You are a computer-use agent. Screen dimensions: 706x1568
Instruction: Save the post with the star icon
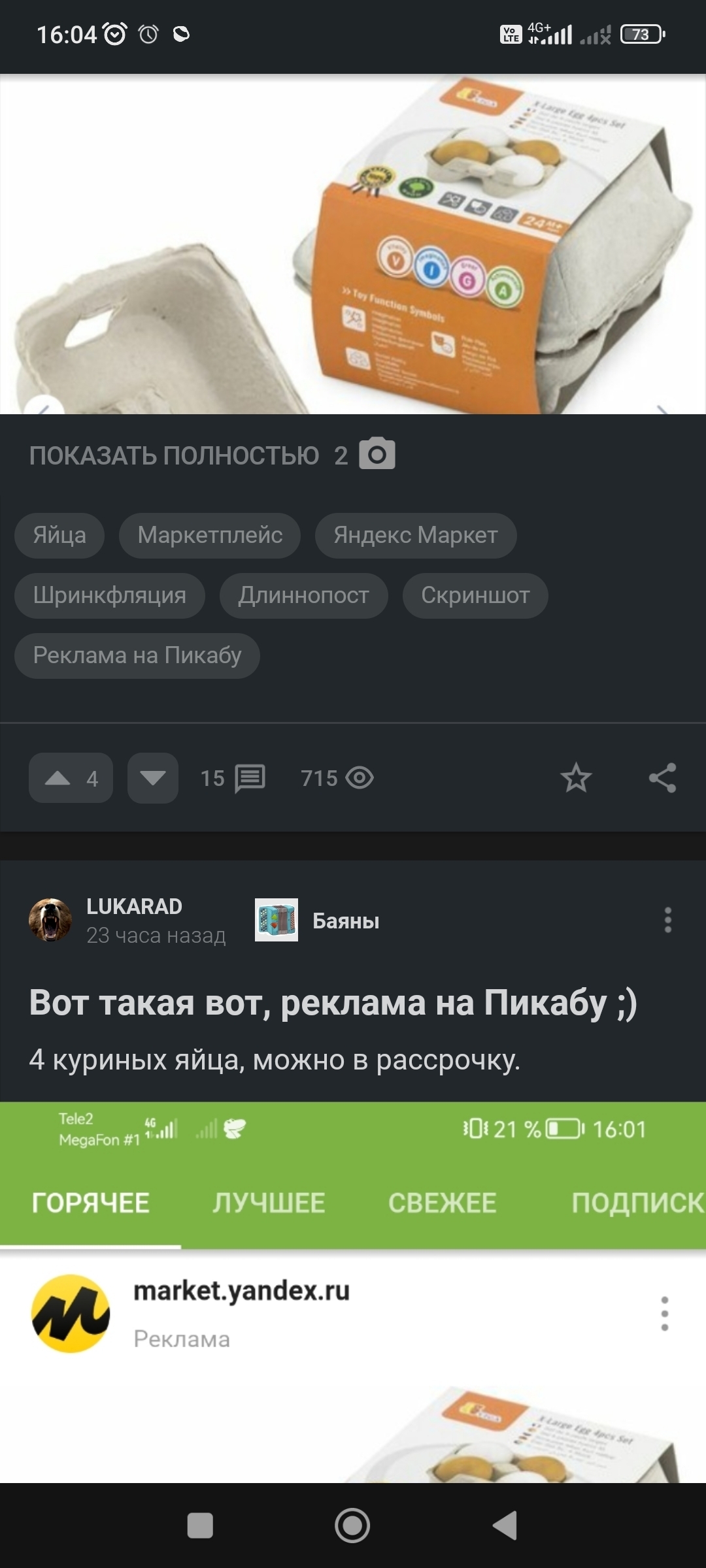pyautogui.click(x=576, y=778)
